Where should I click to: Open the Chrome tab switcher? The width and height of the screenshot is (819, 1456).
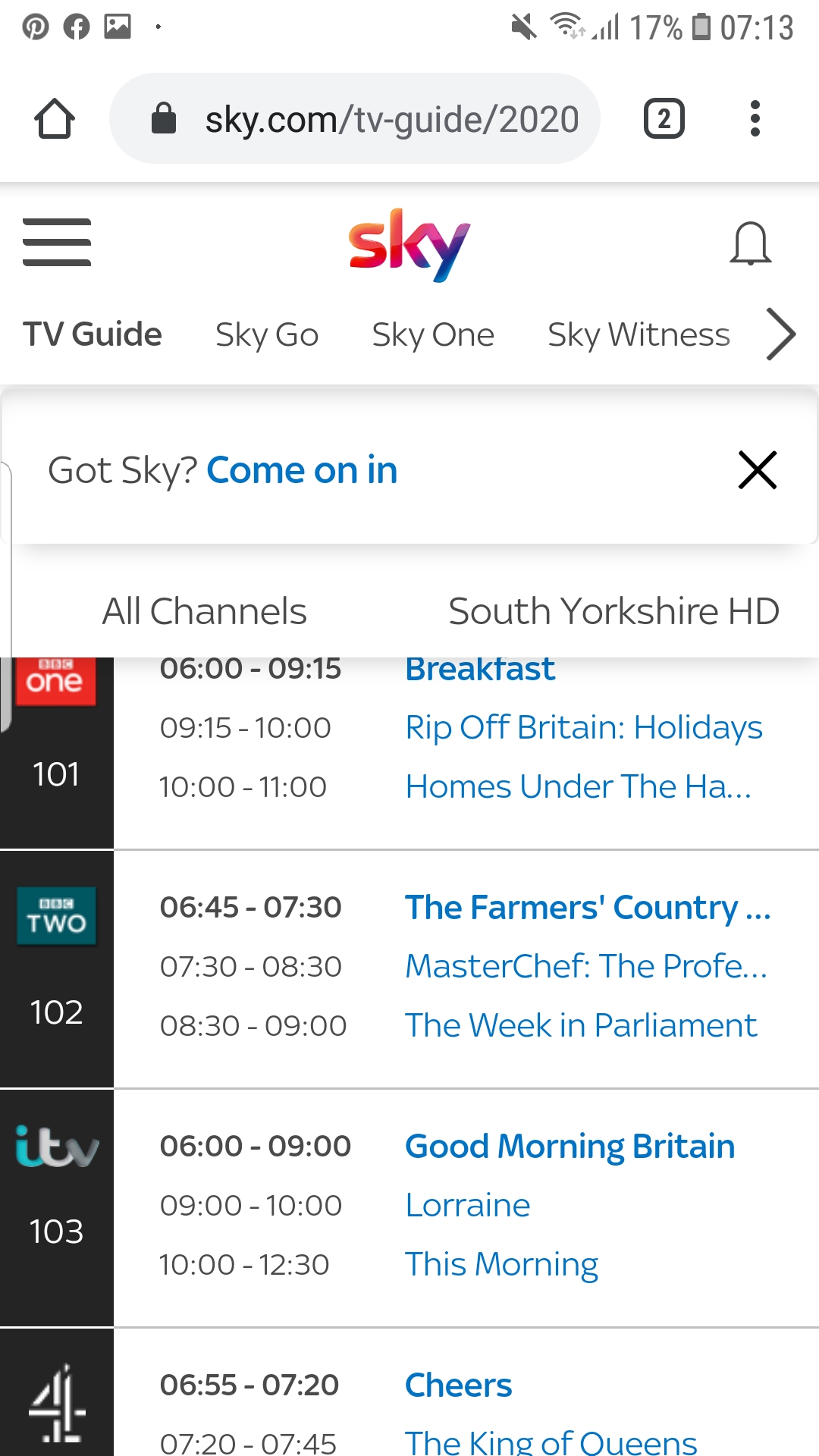pos(664,118)
